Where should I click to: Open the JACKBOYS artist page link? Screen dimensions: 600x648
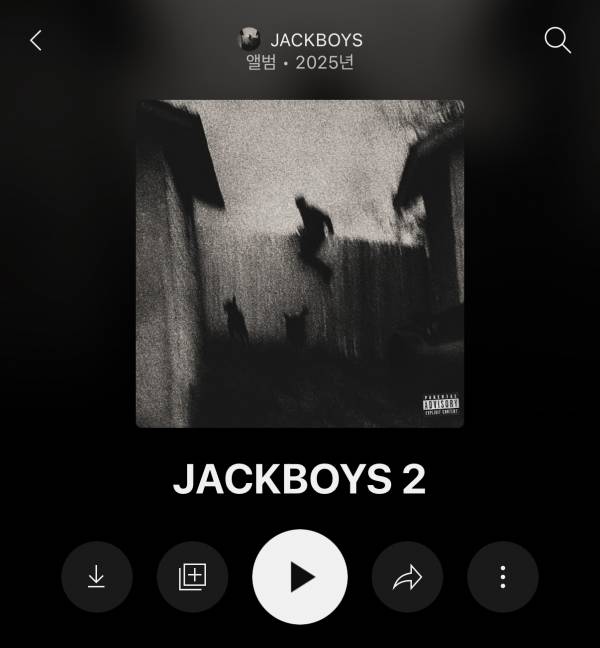301,40
